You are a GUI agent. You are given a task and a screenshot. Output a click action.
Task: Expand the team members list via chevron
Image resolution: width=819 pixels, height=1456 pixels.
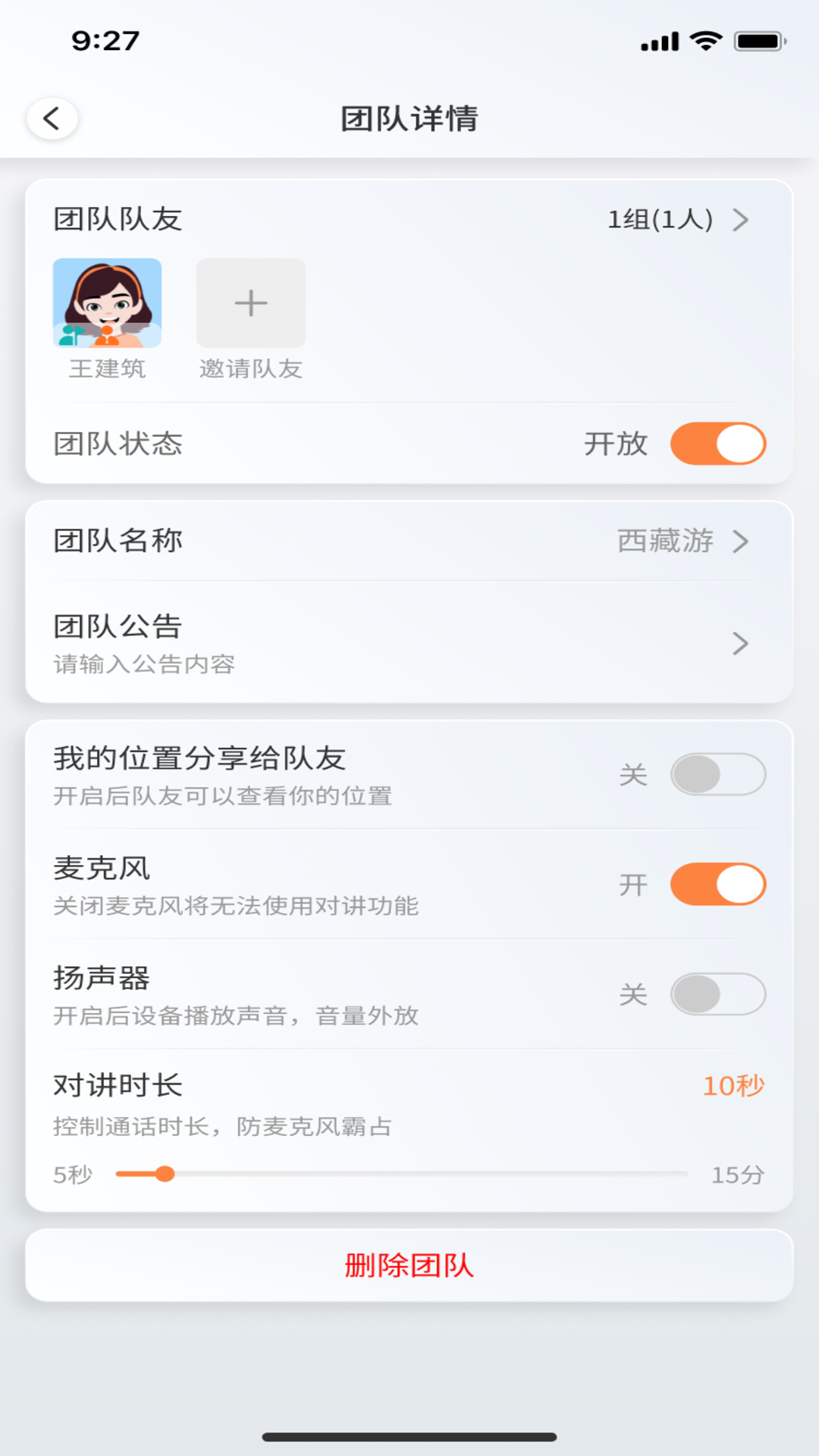click(x=741, y=220)
